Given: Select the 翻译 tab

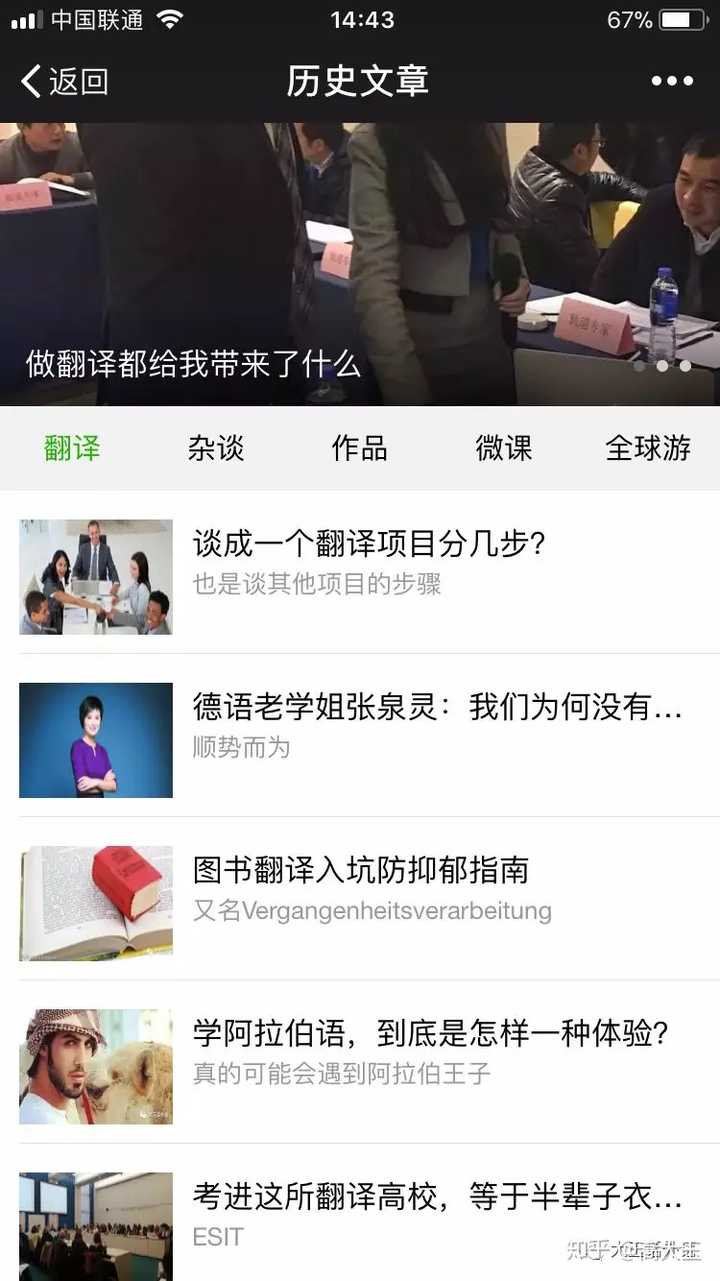Looking at the screenshot, I should tap(72, 448).
